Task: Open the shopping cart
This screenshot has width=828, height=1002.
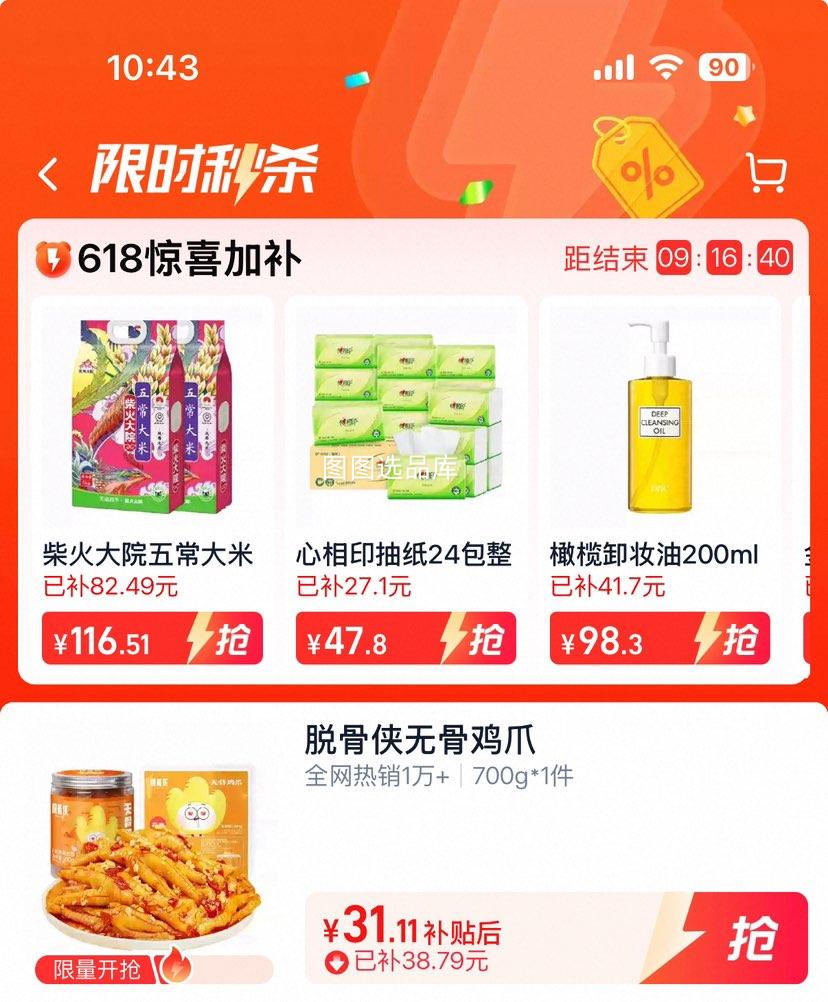Action: pyautogui.click(x=766, y=174)
